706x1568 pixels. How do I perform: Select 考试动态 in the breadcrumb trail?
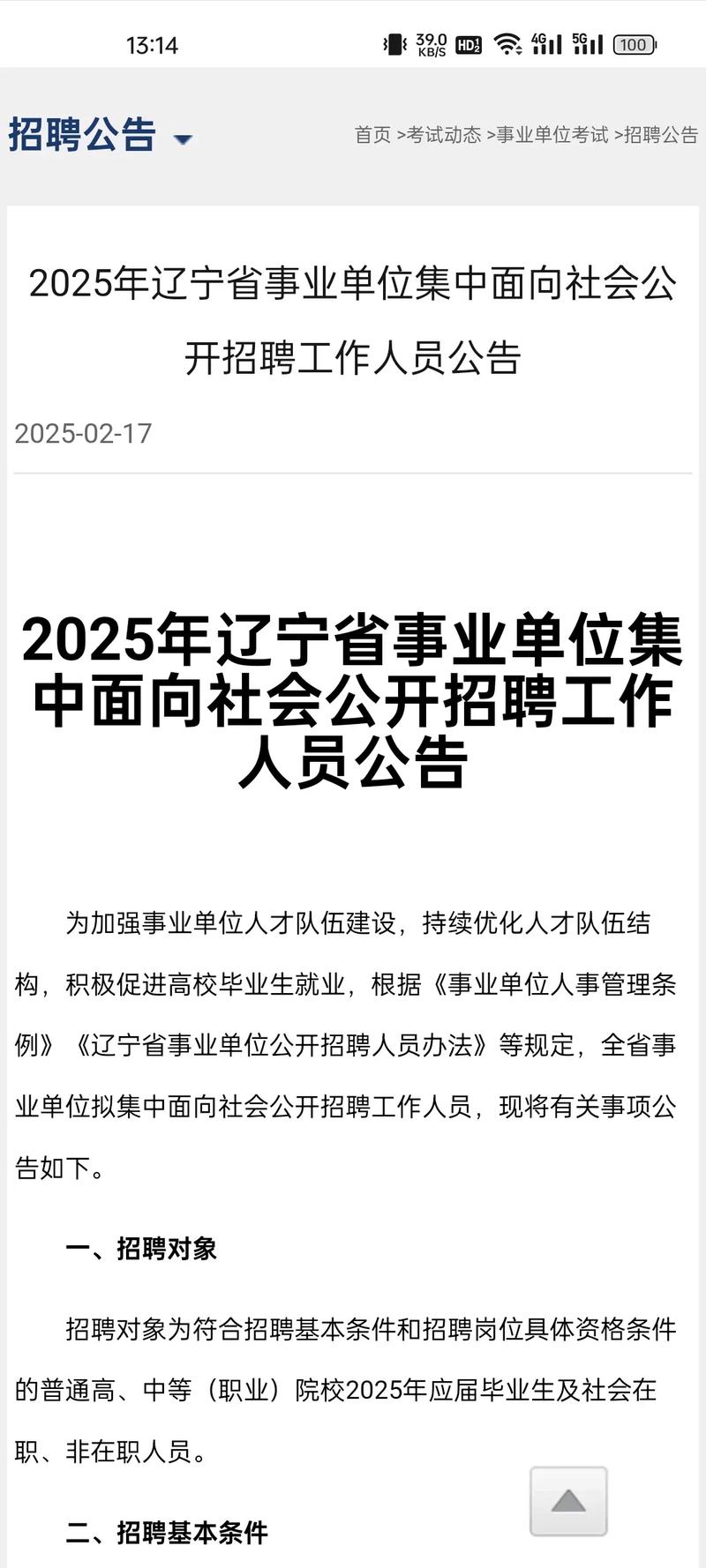[443, 136]
